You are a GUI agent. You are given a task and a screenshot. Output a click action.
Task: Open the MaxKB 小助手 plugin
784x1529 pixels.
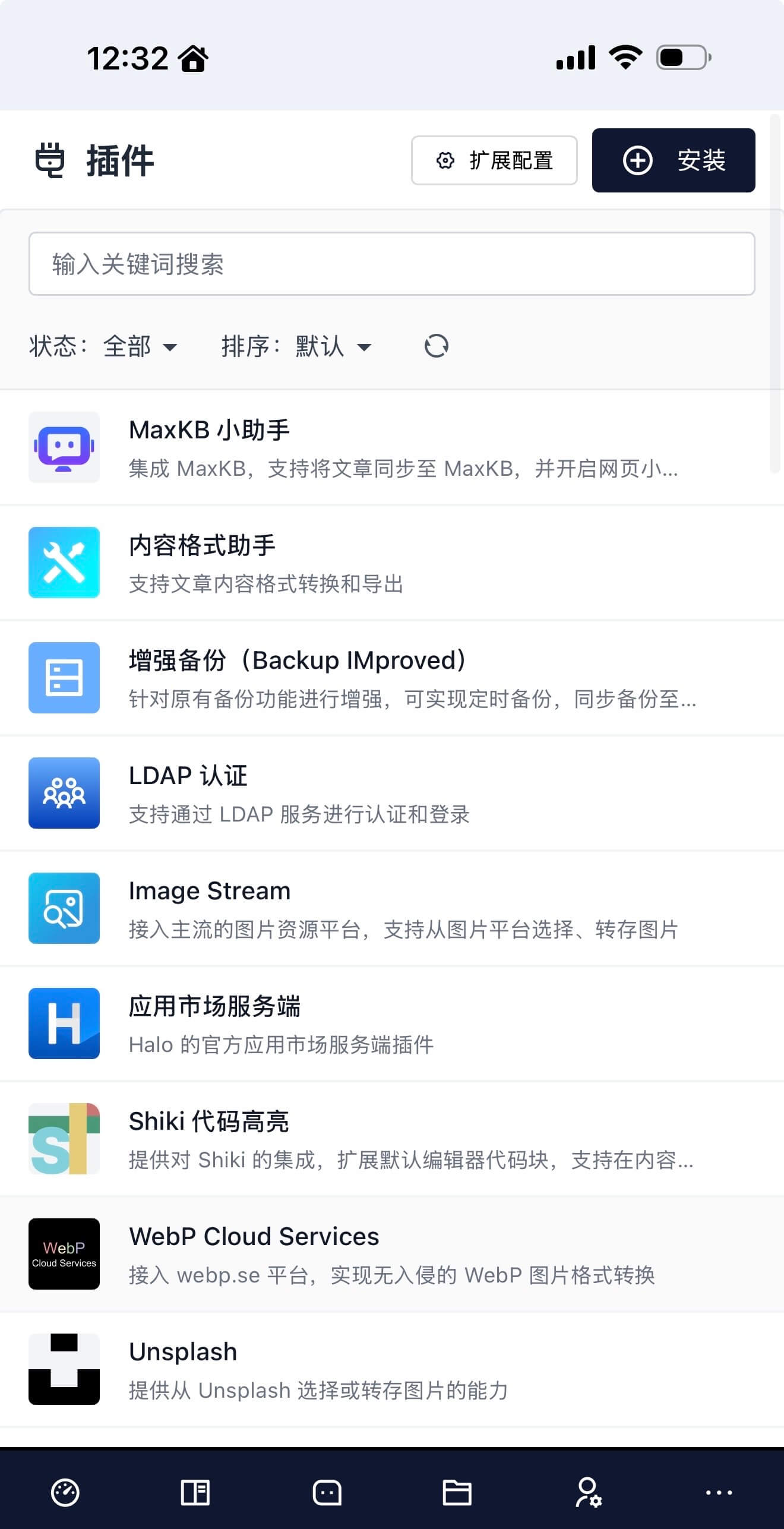click(391, 447)
